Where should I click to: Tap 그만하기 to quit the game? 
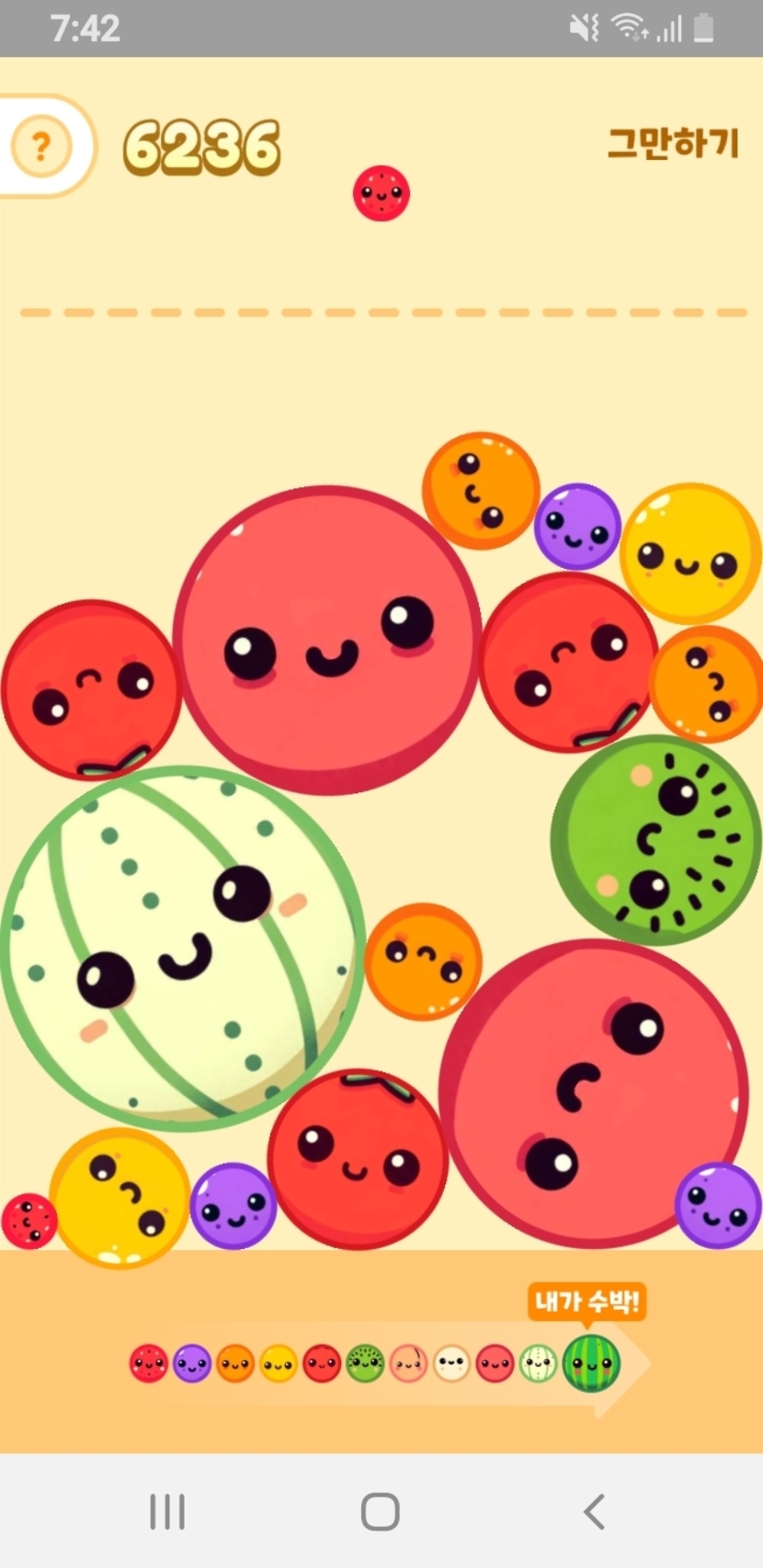[x=673, y=143]
